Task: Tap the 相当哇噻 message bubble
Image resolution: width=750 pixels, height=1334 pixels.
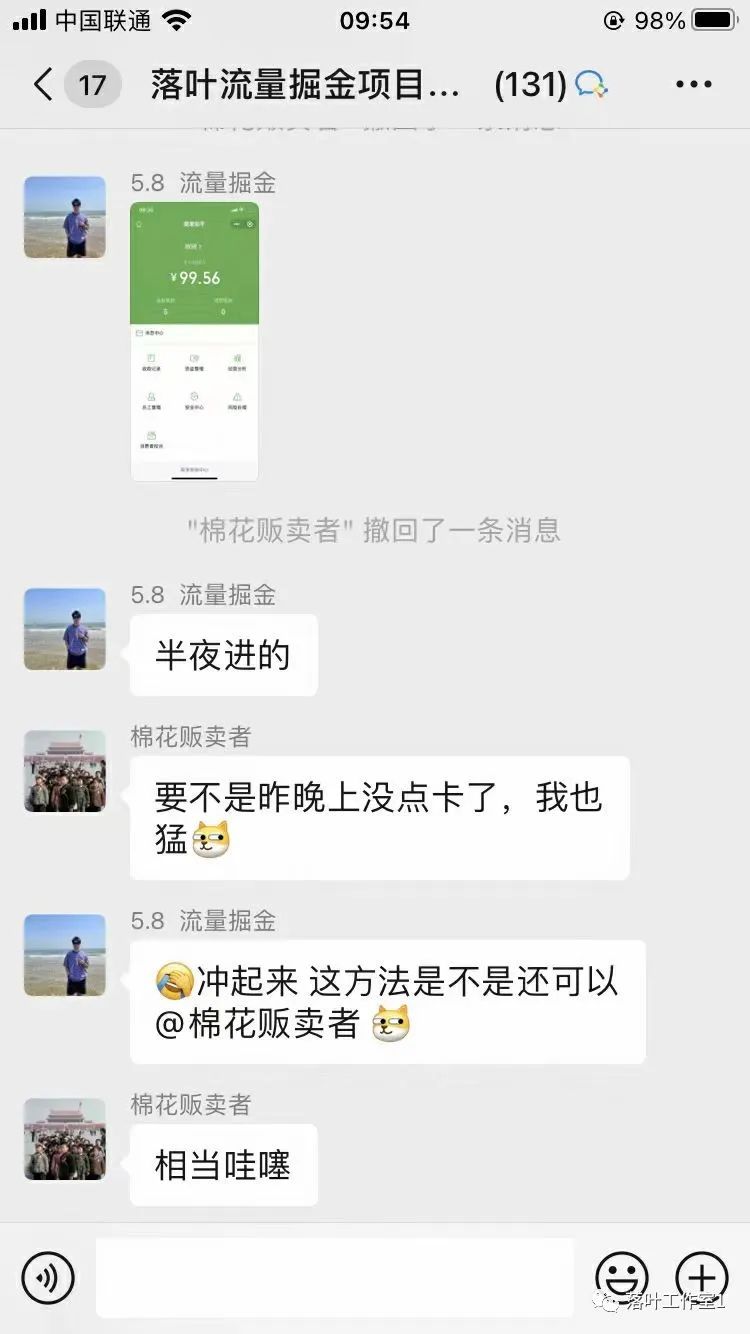Action: [x=222, y=1164]
